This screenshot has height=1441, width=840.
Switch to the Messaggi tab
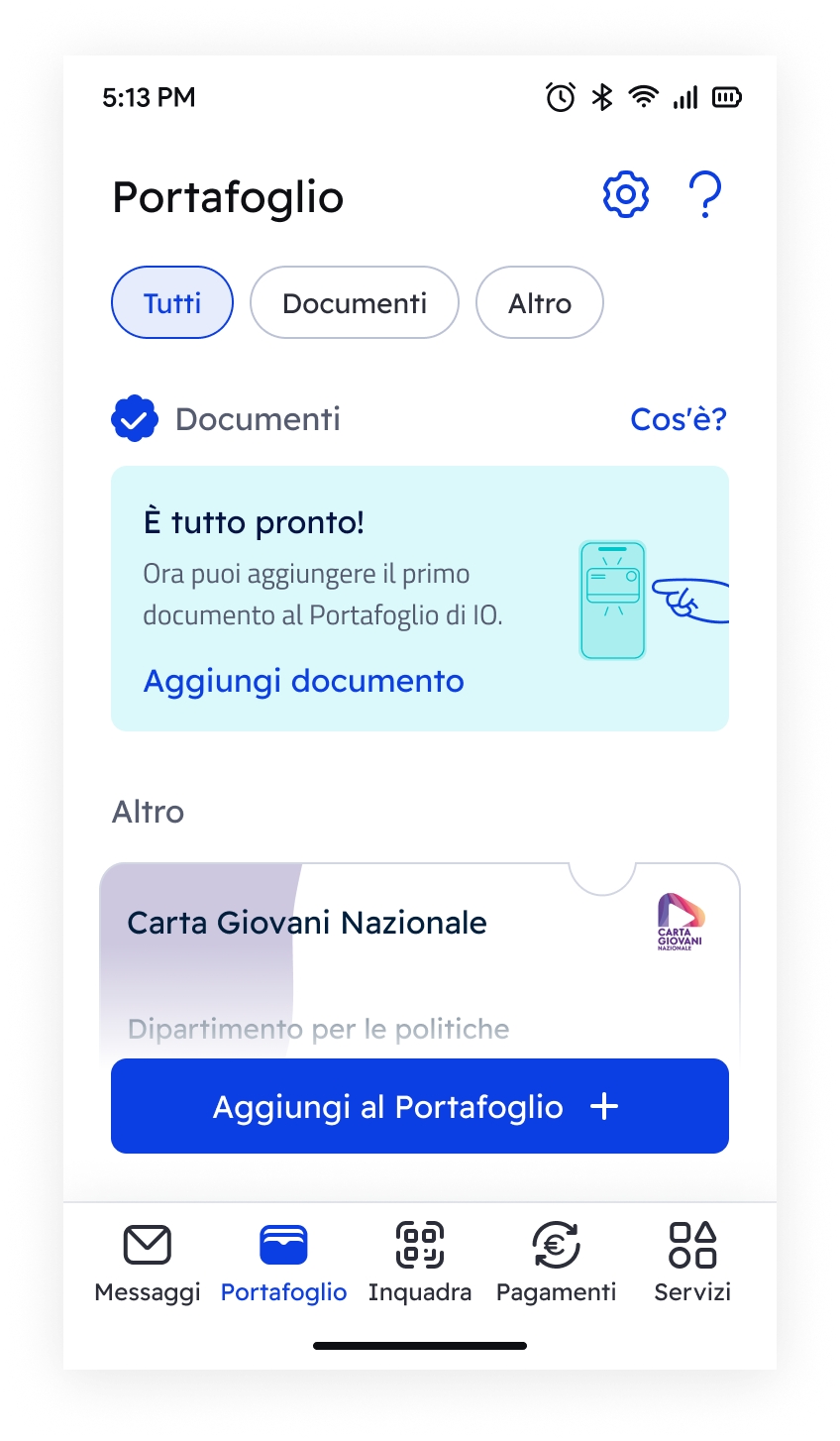point(148,1262)
